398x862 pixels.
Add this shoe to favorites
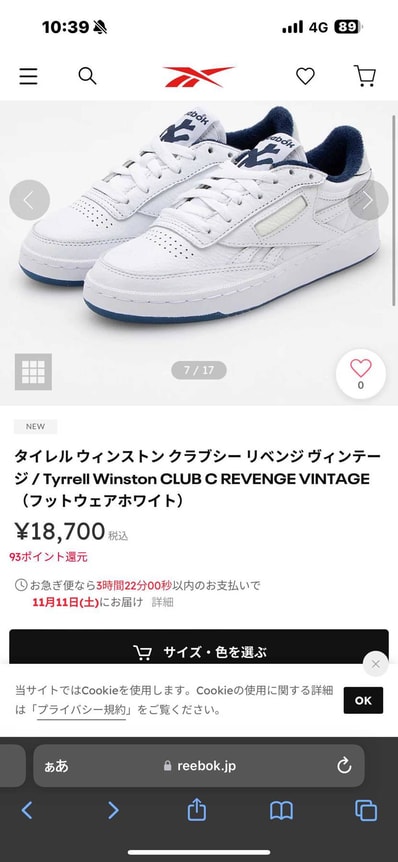361,374
